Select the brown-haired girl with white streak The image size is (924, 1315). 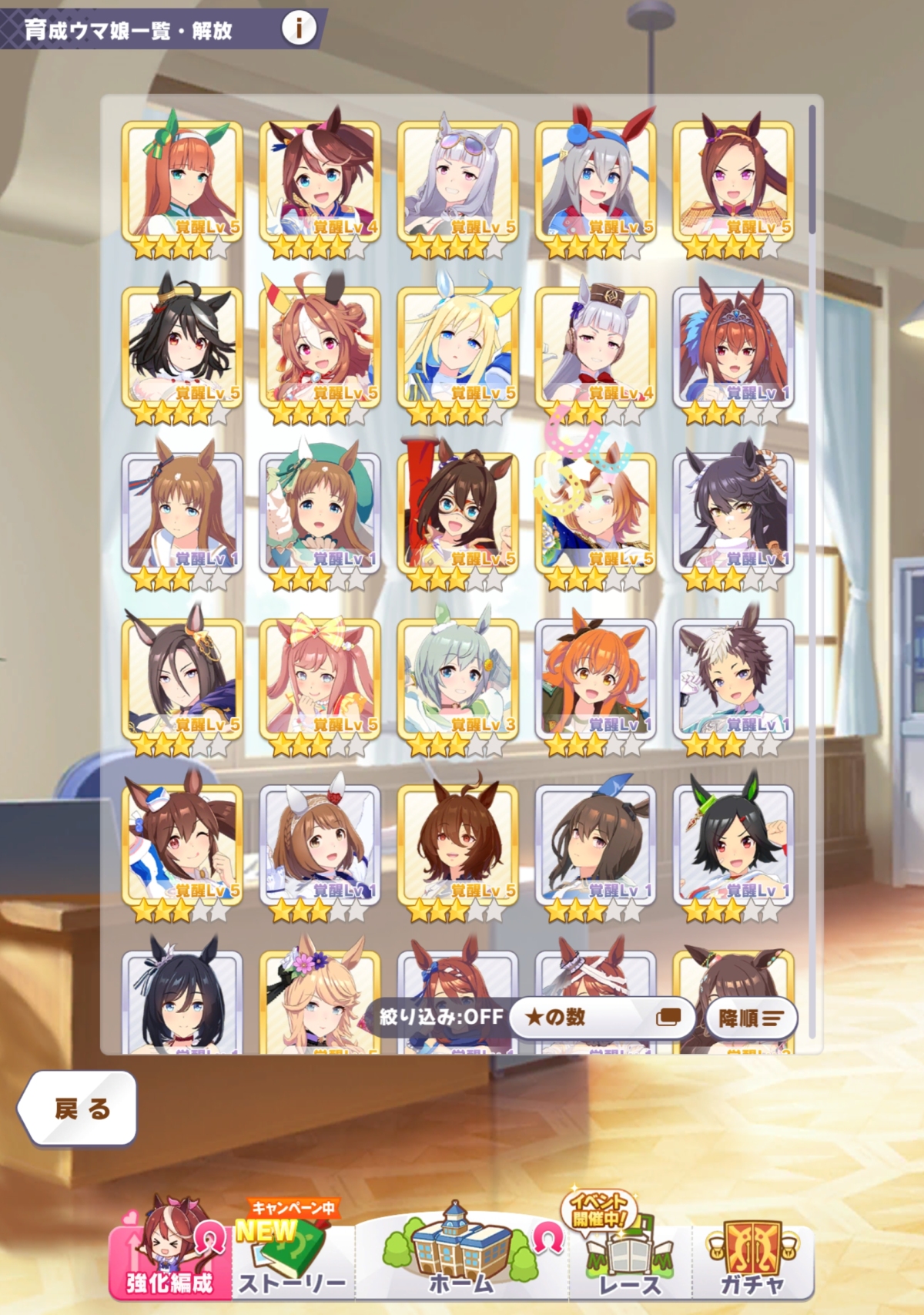320,183
